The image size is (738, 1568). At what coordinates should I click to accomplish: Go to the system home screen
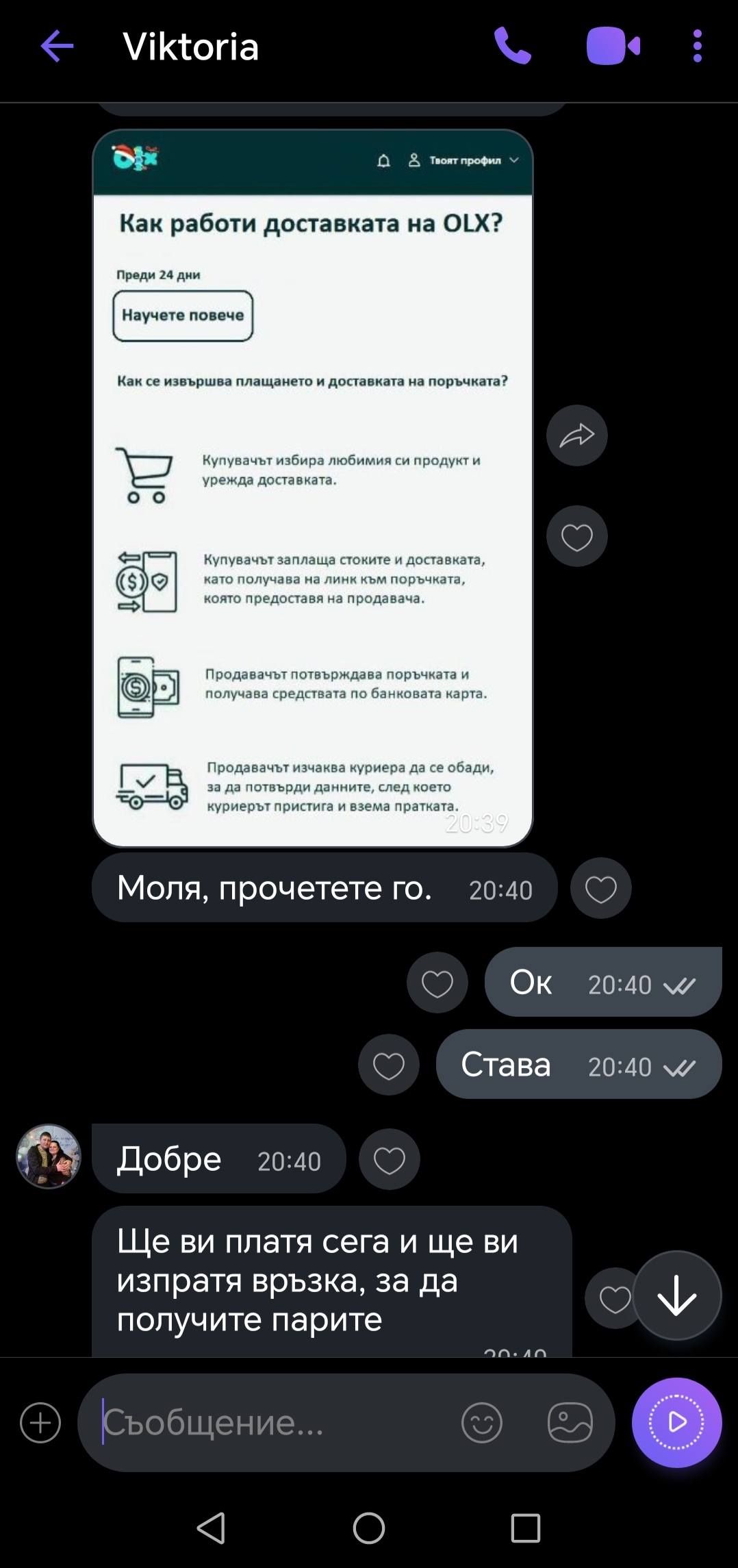pyautogui.click(x=369, y=1528)
